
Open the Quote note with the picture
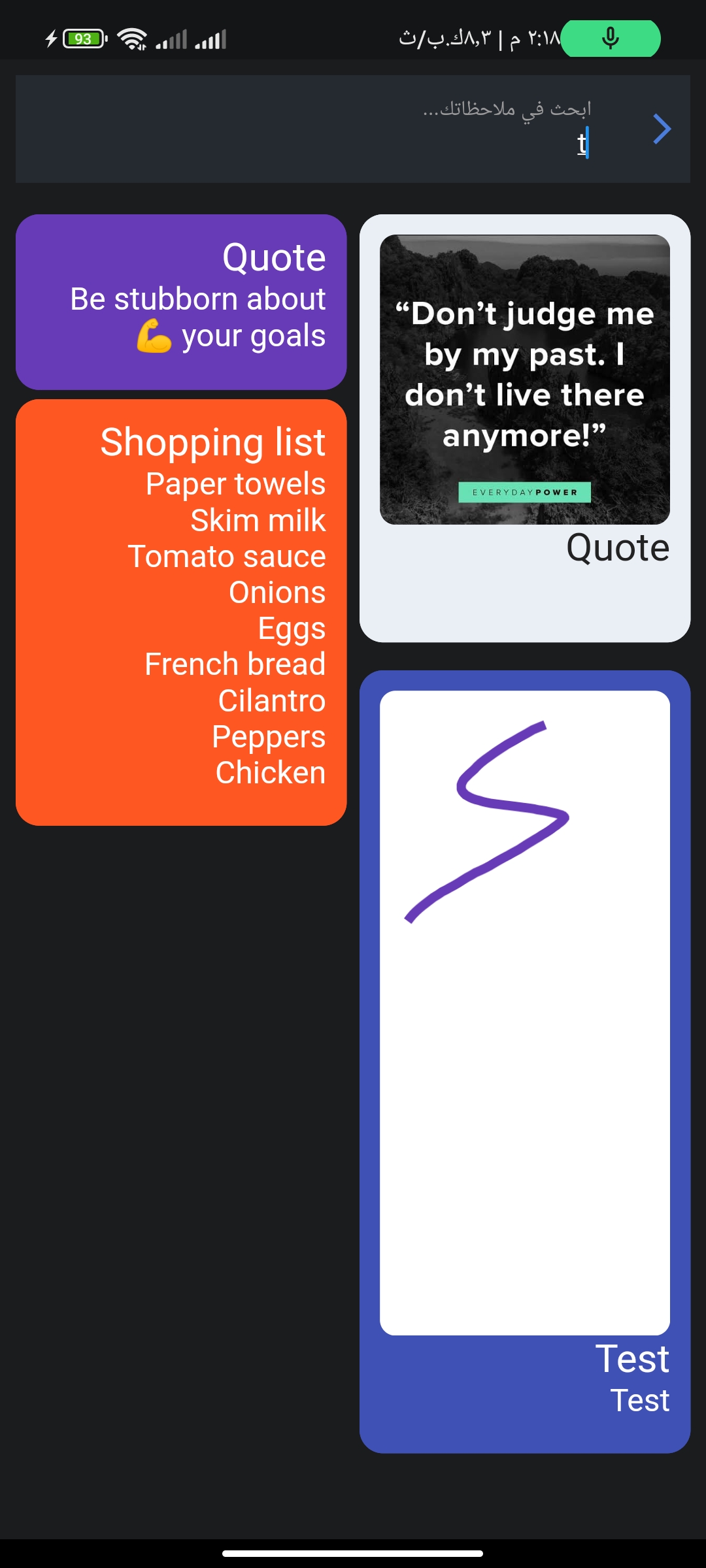[x=525, y=428]
